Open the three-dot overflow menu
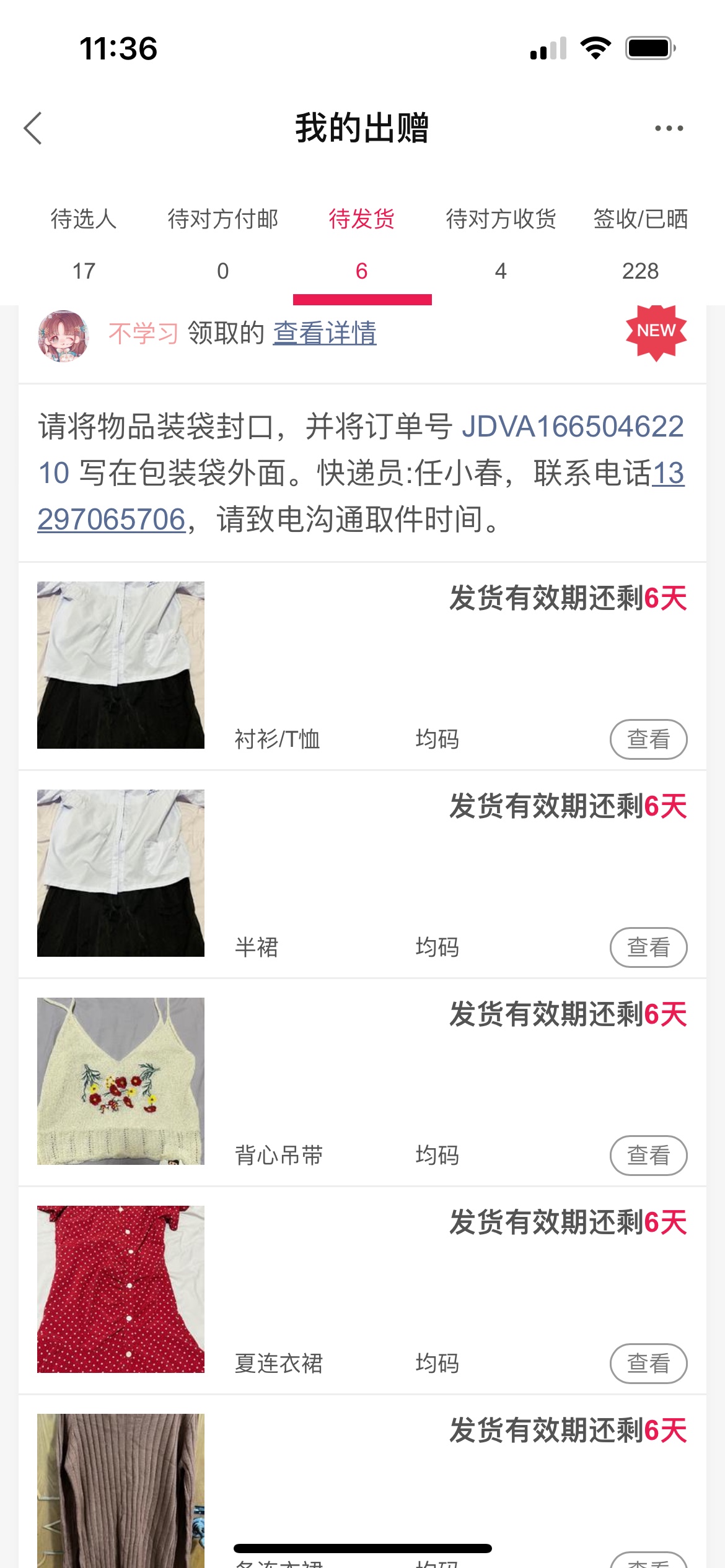Viewport: 725px width, 1568px height. (x=669, y=128)
